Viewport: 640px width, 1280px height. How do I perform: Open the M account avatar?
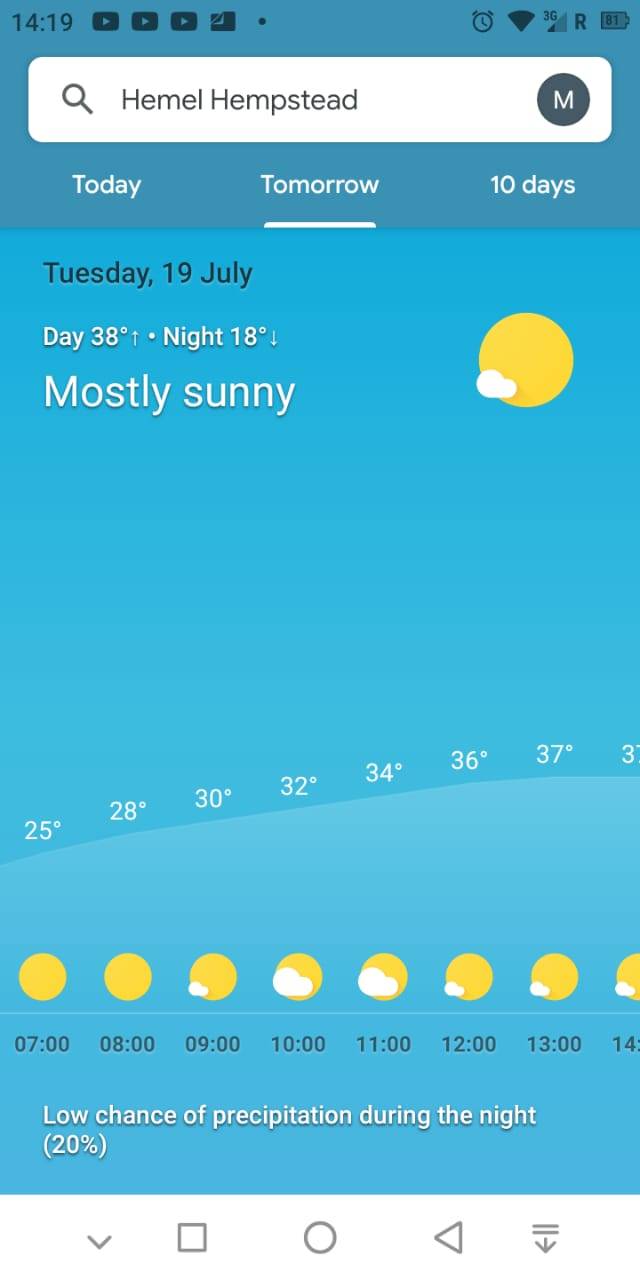(563, 100)
